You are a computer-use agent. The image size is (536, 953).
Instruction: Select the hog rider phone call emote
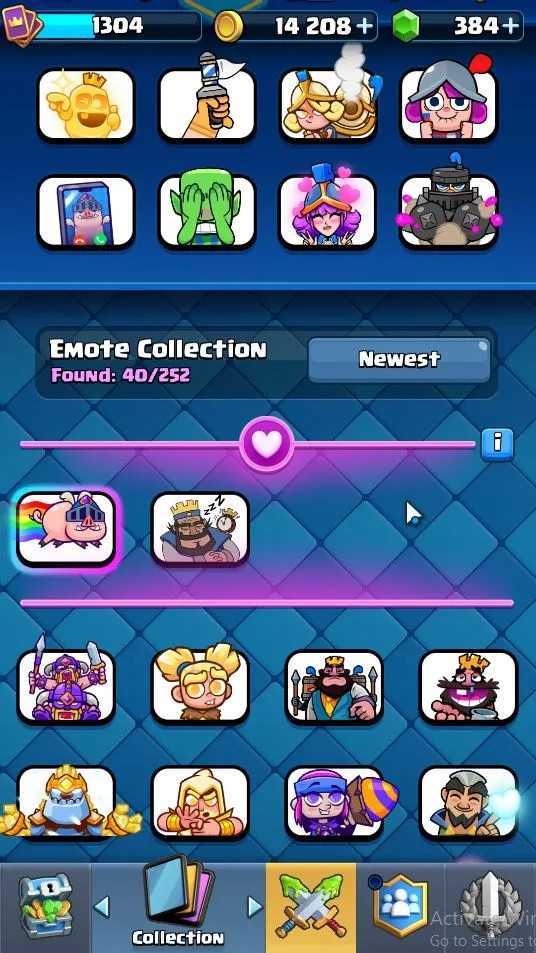click(x=86, y=212)
